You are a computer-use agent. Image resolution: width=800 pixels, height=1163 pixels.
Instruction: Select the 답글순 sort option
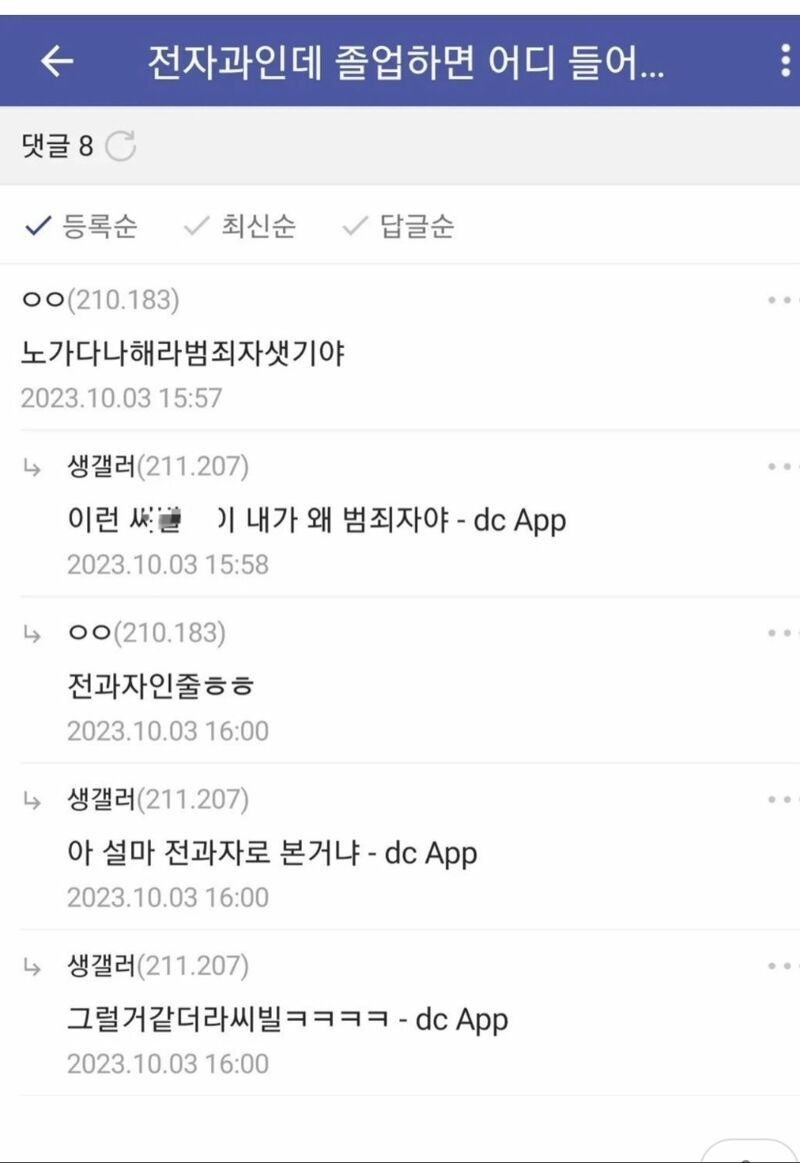(x=399, y=227)
